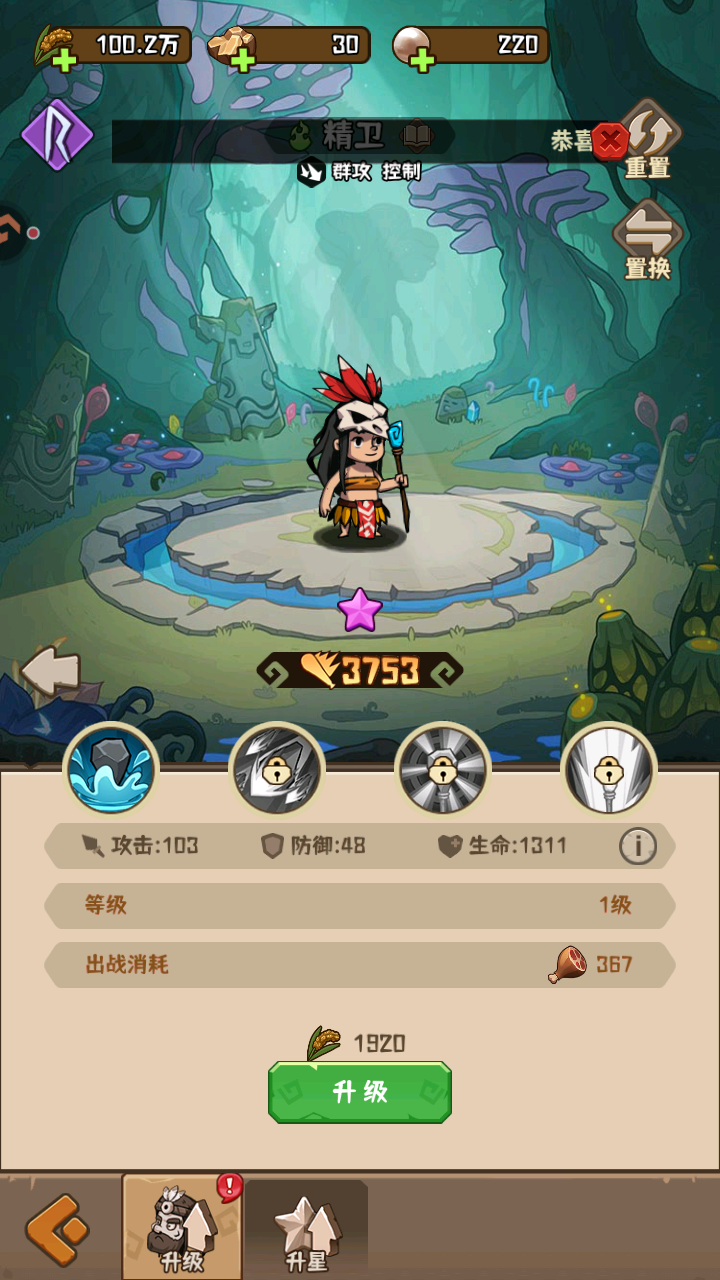The width and height of the screenshot is (720, 1280).
Task: Tap the fourth locked staff skill icon
Action: click(609, 770)
